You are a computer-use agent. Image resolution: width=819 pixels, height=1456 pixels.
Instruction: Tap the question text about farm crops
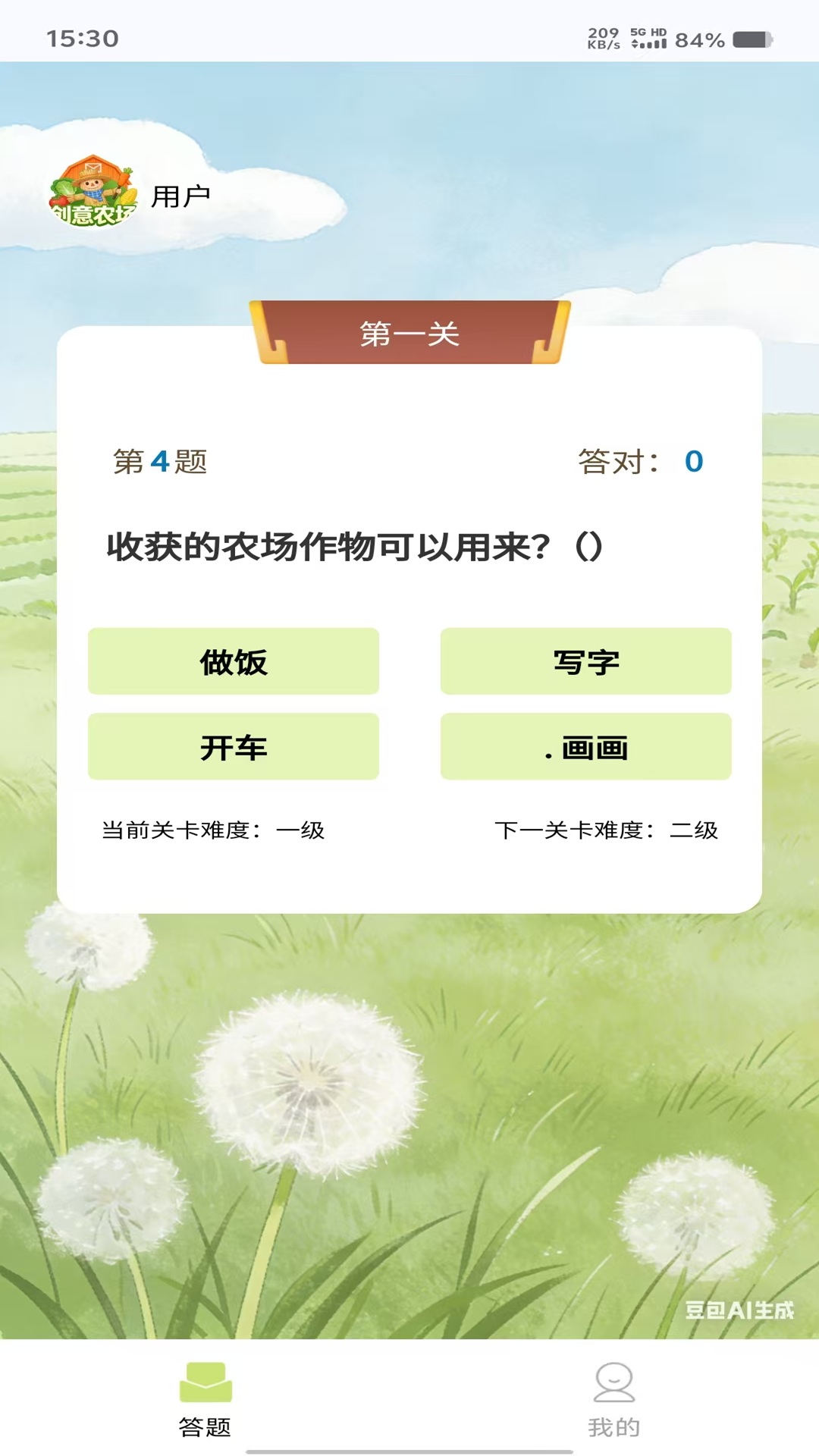click(353, 544)
